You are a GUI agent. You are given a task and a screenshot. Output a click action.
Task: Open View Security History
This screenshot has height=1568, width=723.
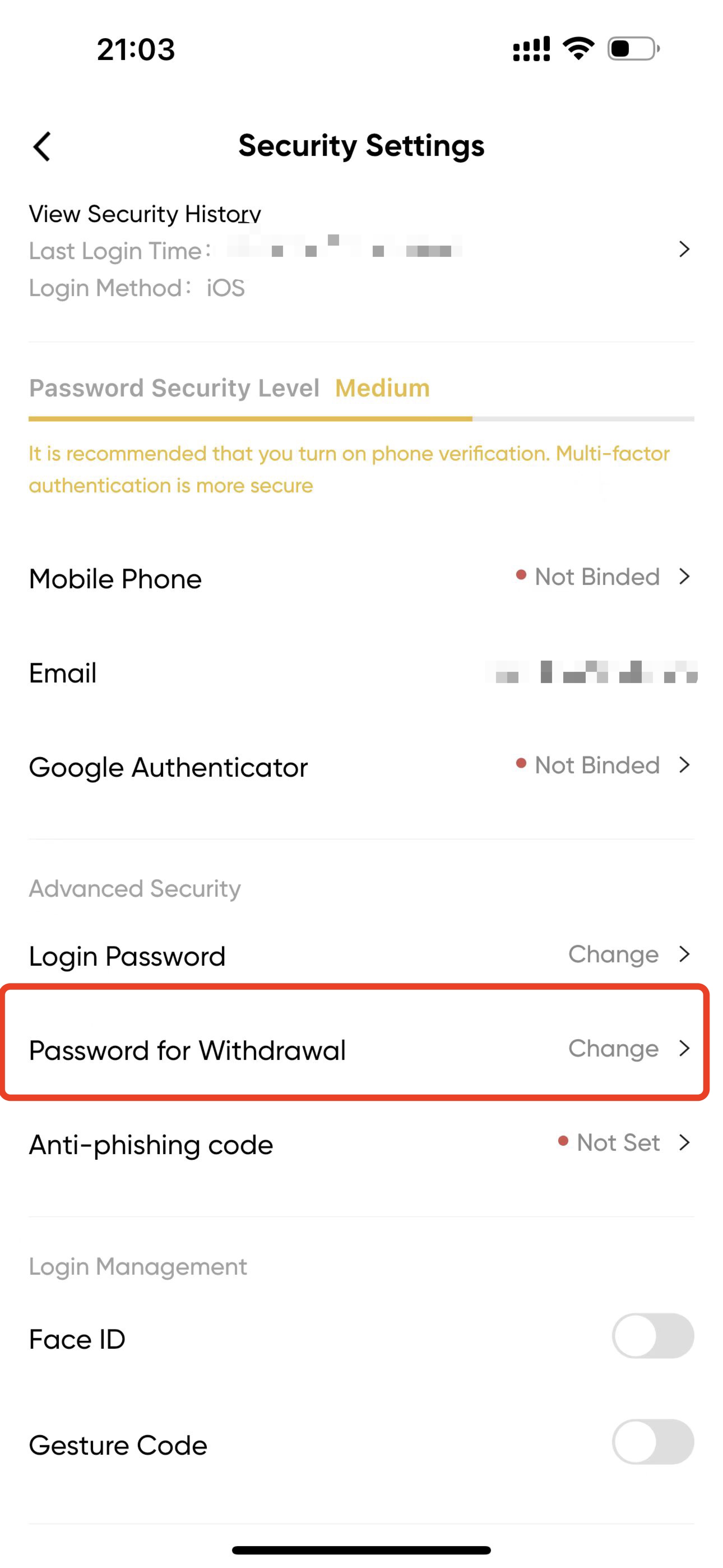361,250
